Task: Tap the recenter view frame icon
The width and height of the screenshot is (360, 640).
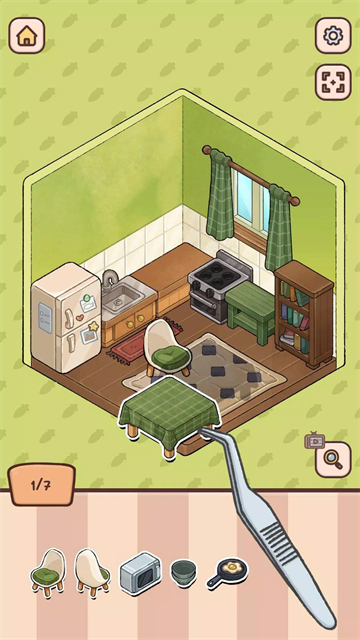Action: point(333,82)
